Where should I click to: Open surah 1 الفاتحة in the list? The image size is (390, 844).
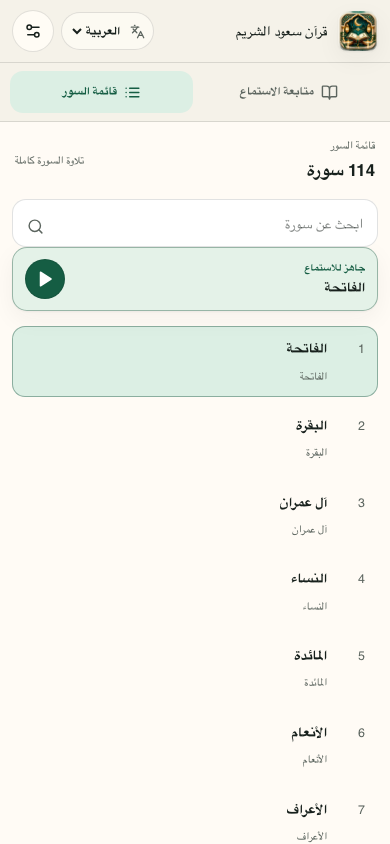point(195,362)
